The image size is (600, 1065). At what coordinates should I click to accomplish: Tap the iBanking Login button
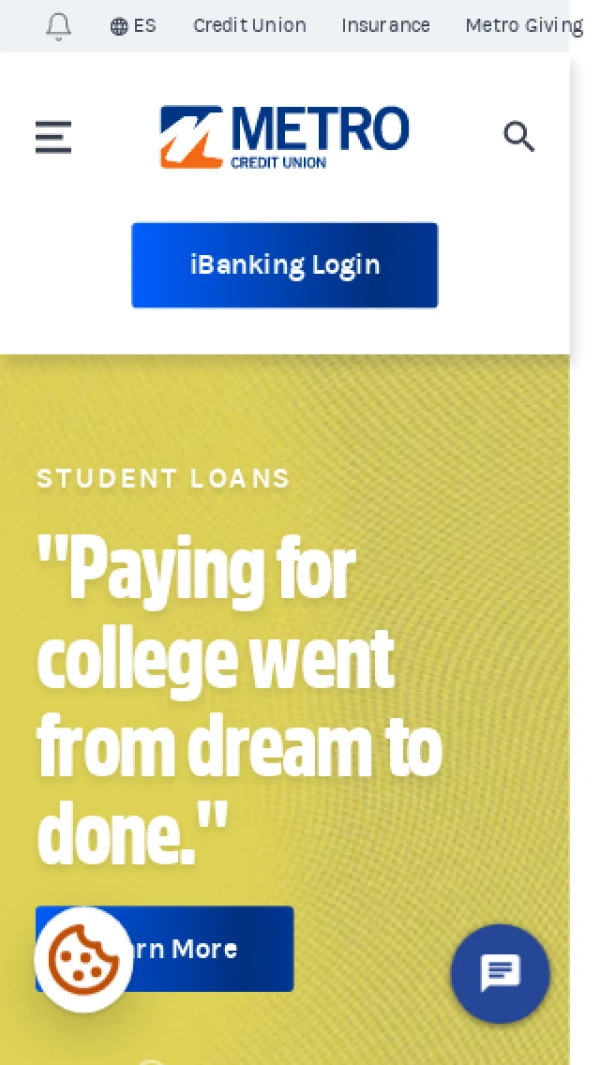pos(284,265)
